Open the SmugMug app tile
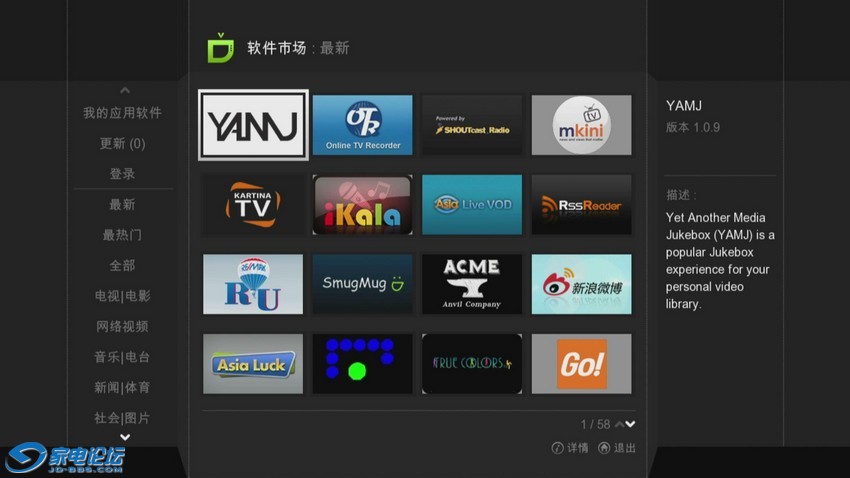850x478 pixels. [x=362, y=284]
